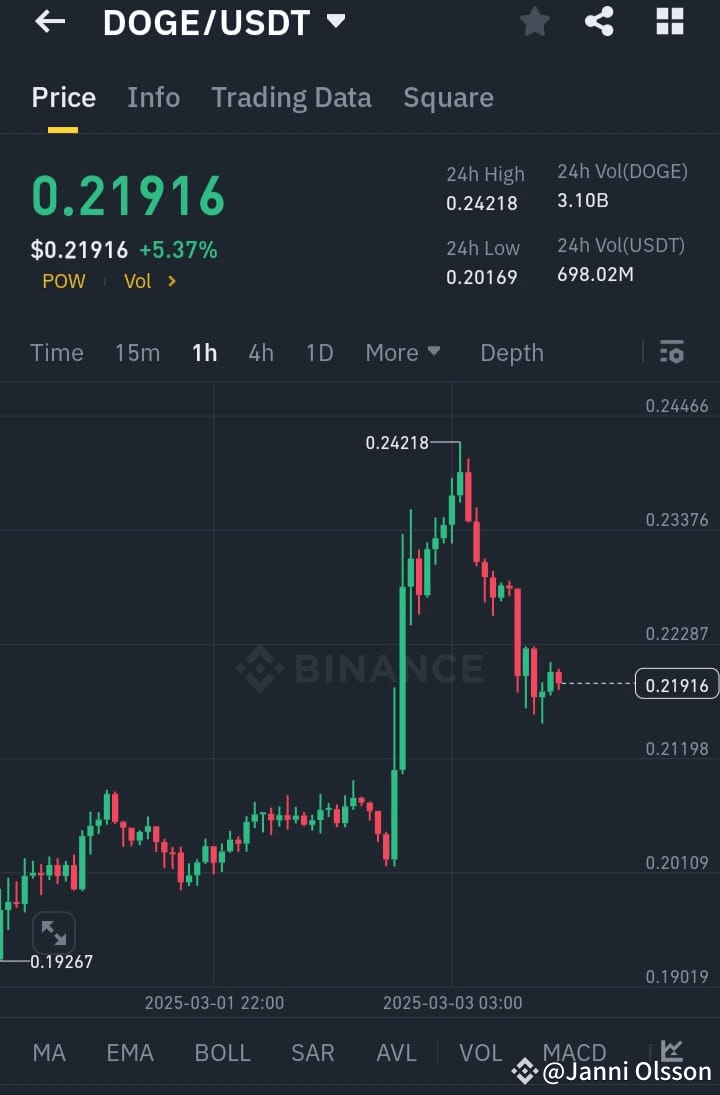Viewport: 720px width, 1095px height.
Task: Open the Square tab
Action: click(x=448, y=97)
